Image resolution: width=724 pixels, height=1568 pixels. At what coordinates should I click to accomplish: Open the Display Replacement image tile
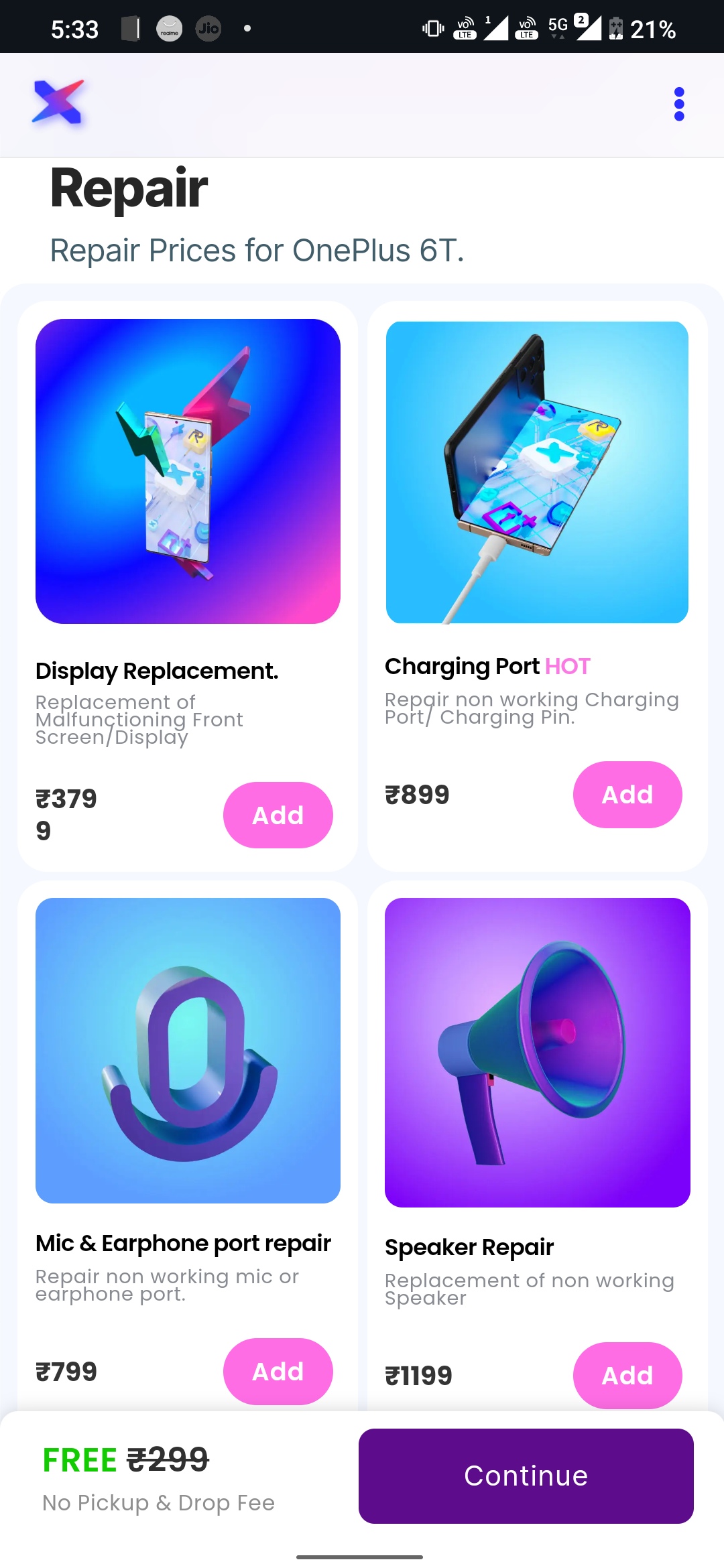pos(188,471)
